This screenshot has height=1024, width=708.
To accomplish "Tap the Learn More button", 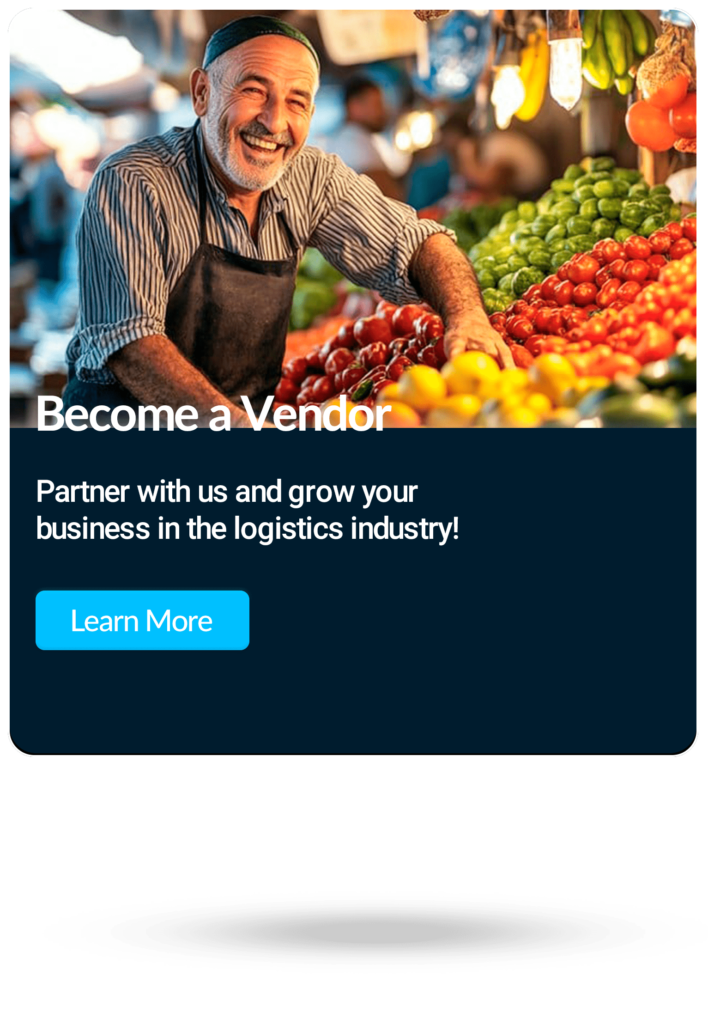I will (142, 620).
